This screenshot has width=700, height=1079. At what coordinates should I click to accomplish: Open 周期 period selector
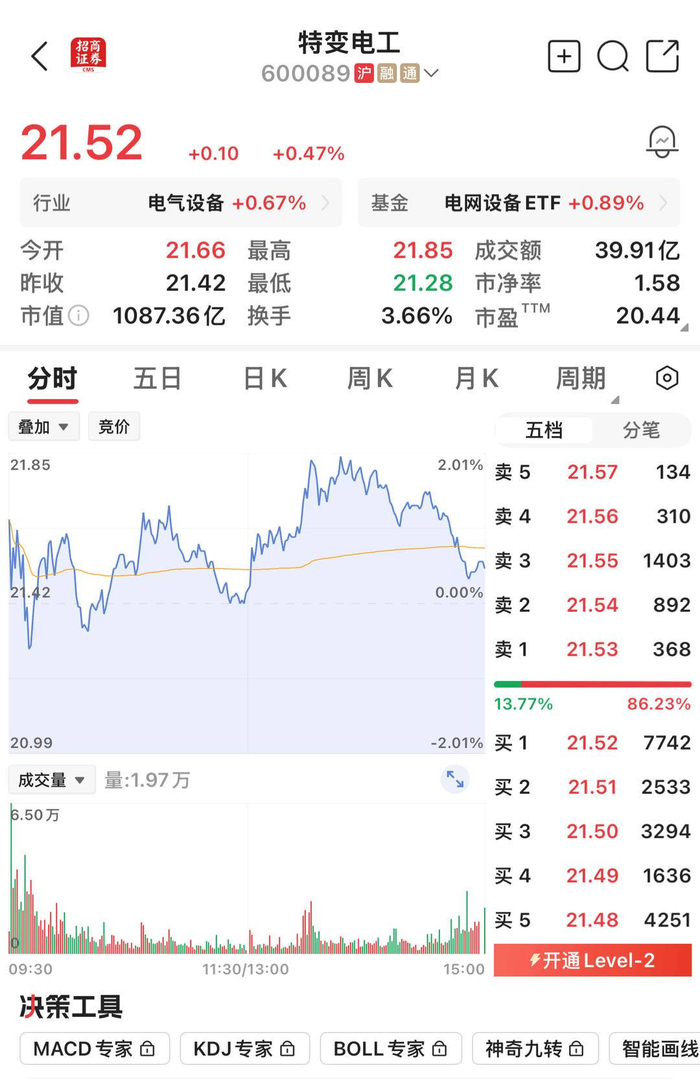pos(582,378)
